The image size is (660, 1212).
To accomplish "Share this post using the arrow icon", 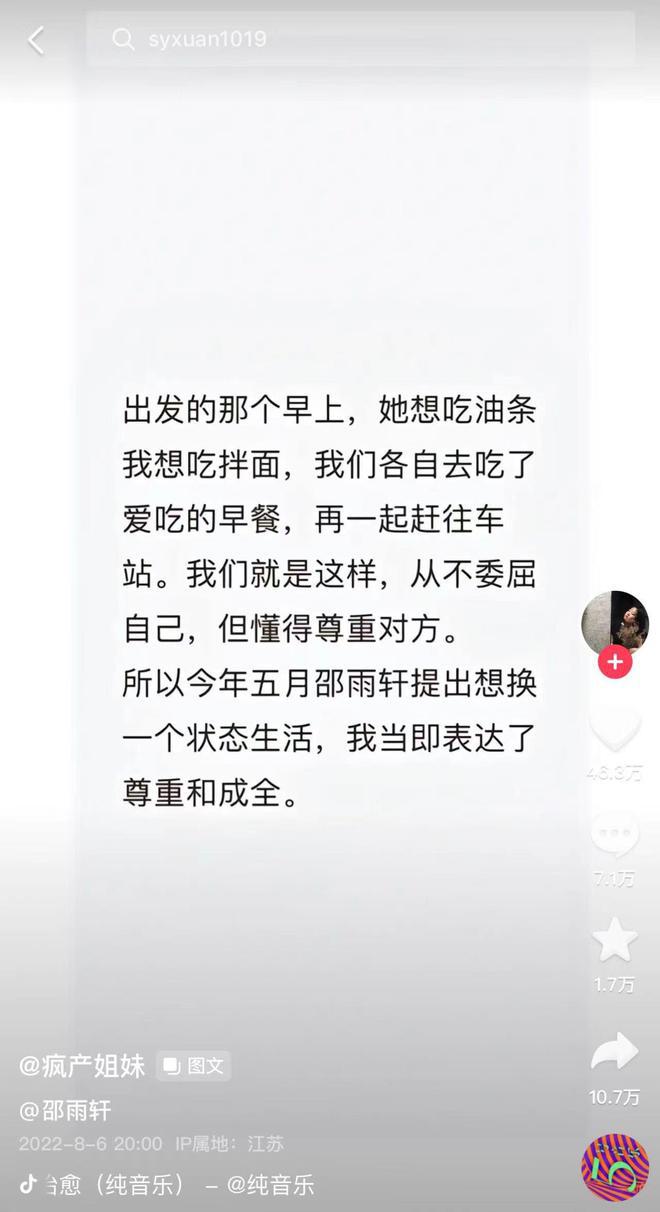I will [x=615, y=1052].
